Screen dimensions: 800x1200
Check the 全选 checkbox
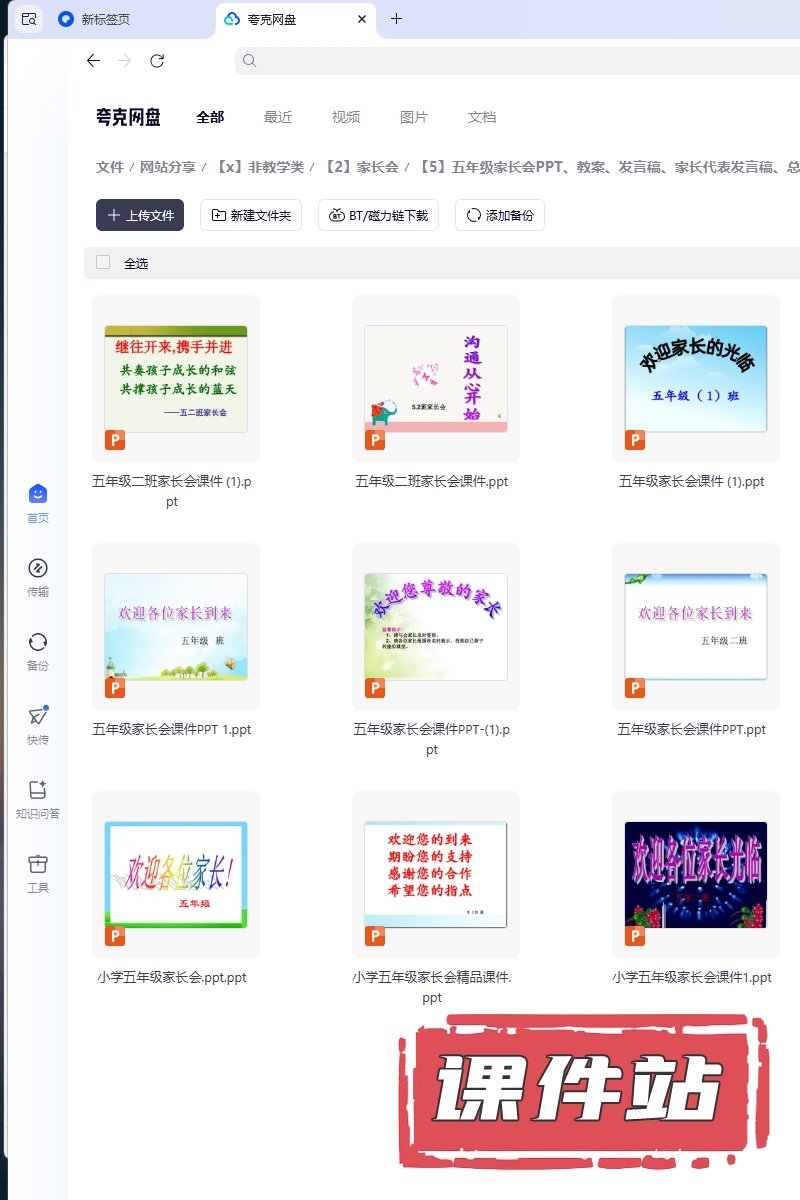coord(103,263)
